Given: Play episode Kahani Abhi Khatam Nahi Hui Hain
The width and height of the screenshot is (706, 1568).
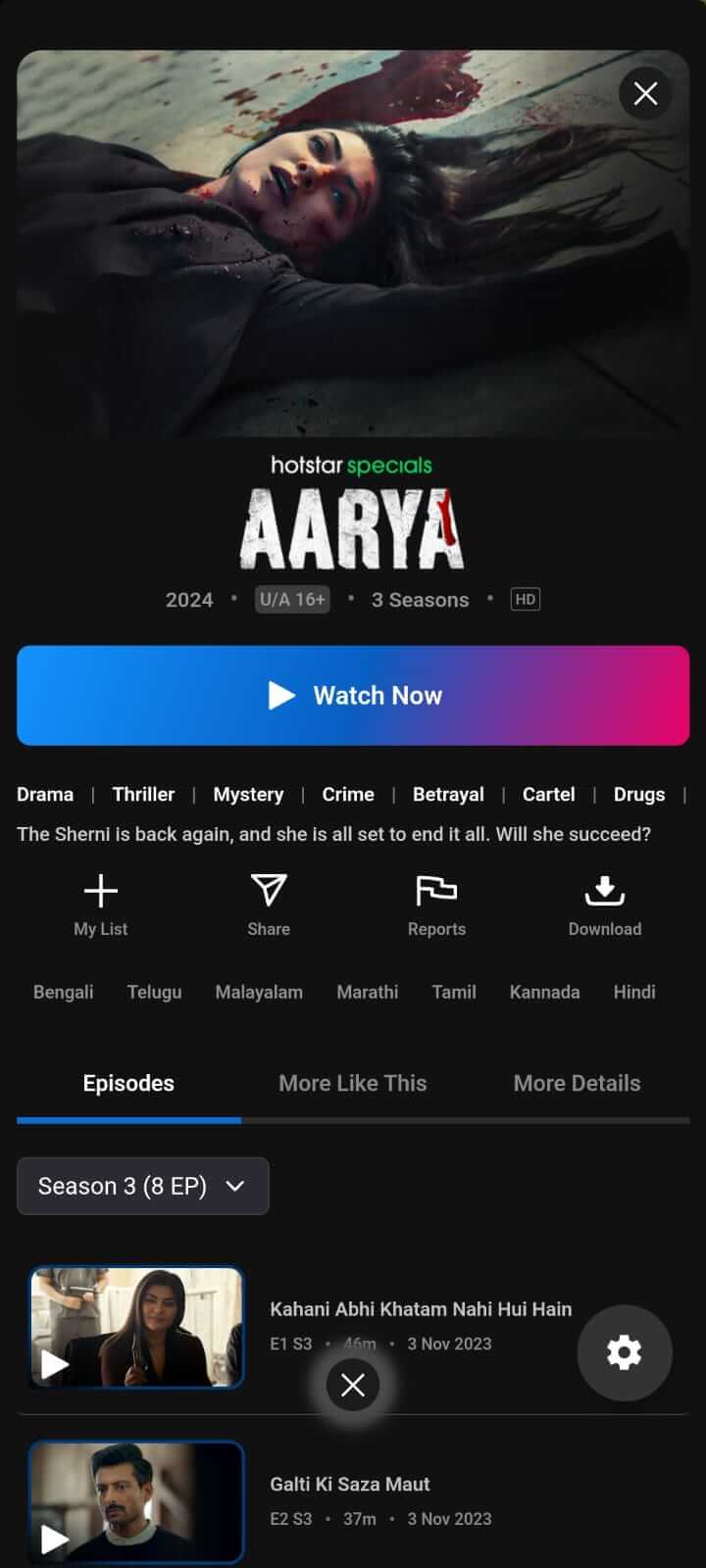Looking at the screenshot, I should (137, 1327).
